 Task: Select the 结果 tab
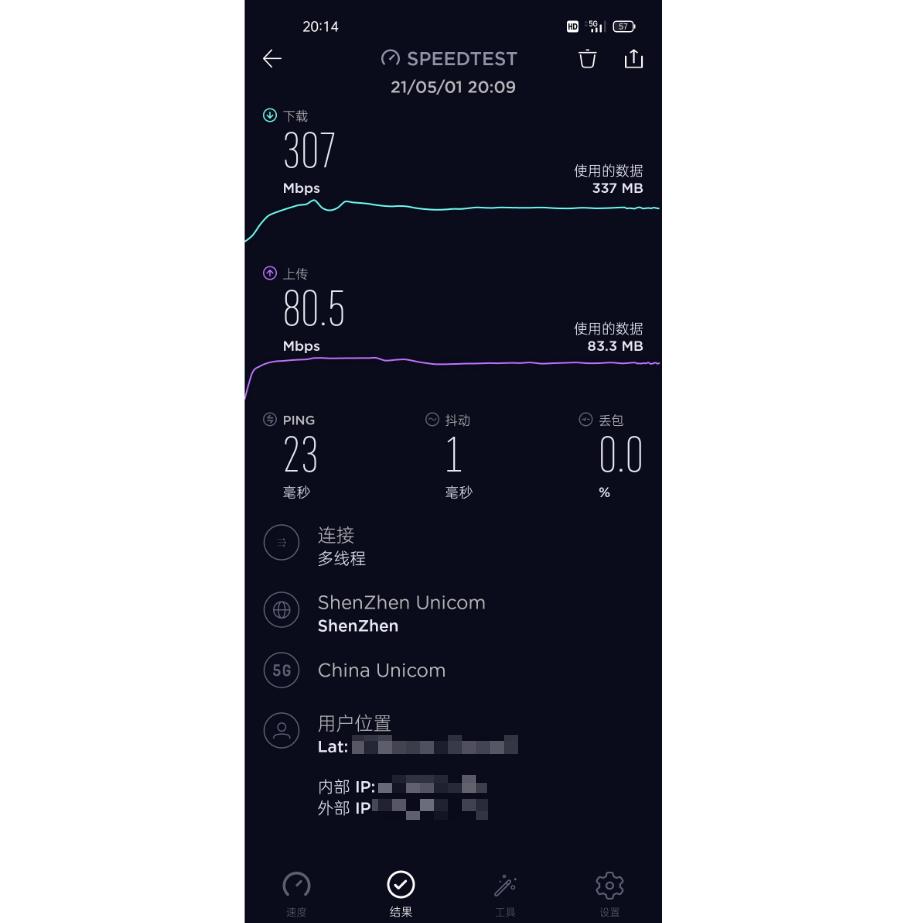point(401,893)
